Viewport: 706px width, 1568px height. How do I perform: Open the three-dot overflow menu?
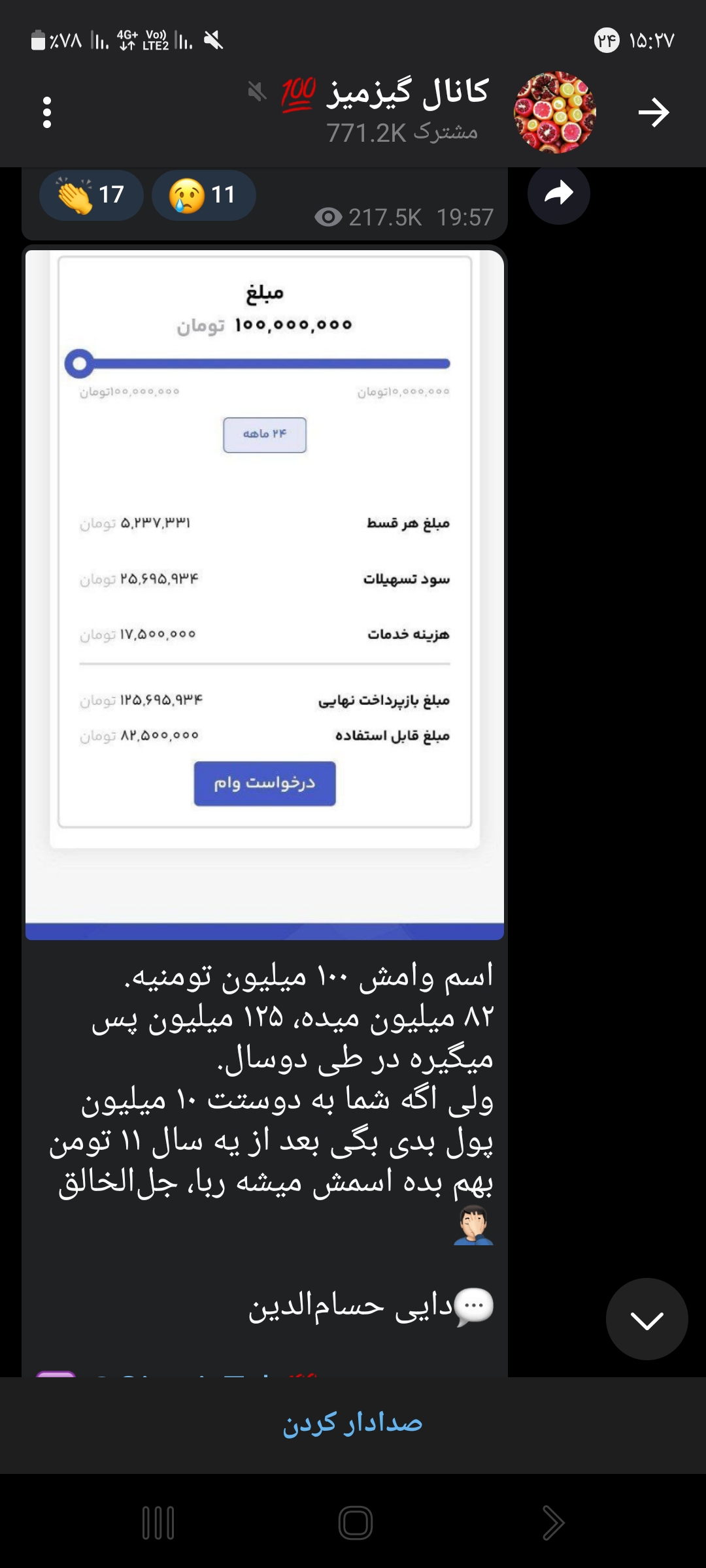(x=46, y=112)
